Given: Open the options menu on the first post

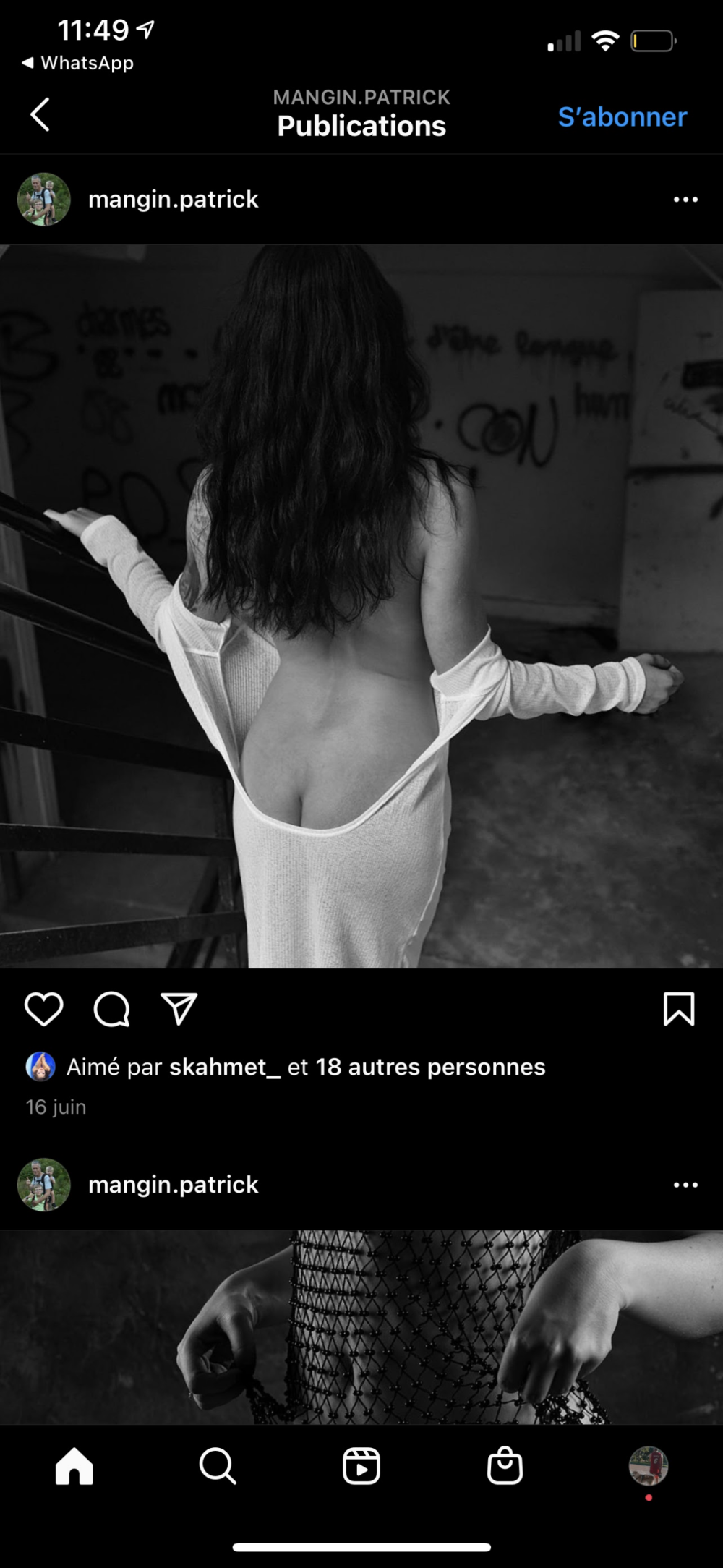Looking at the screenshot, I should tap(685, 200).
